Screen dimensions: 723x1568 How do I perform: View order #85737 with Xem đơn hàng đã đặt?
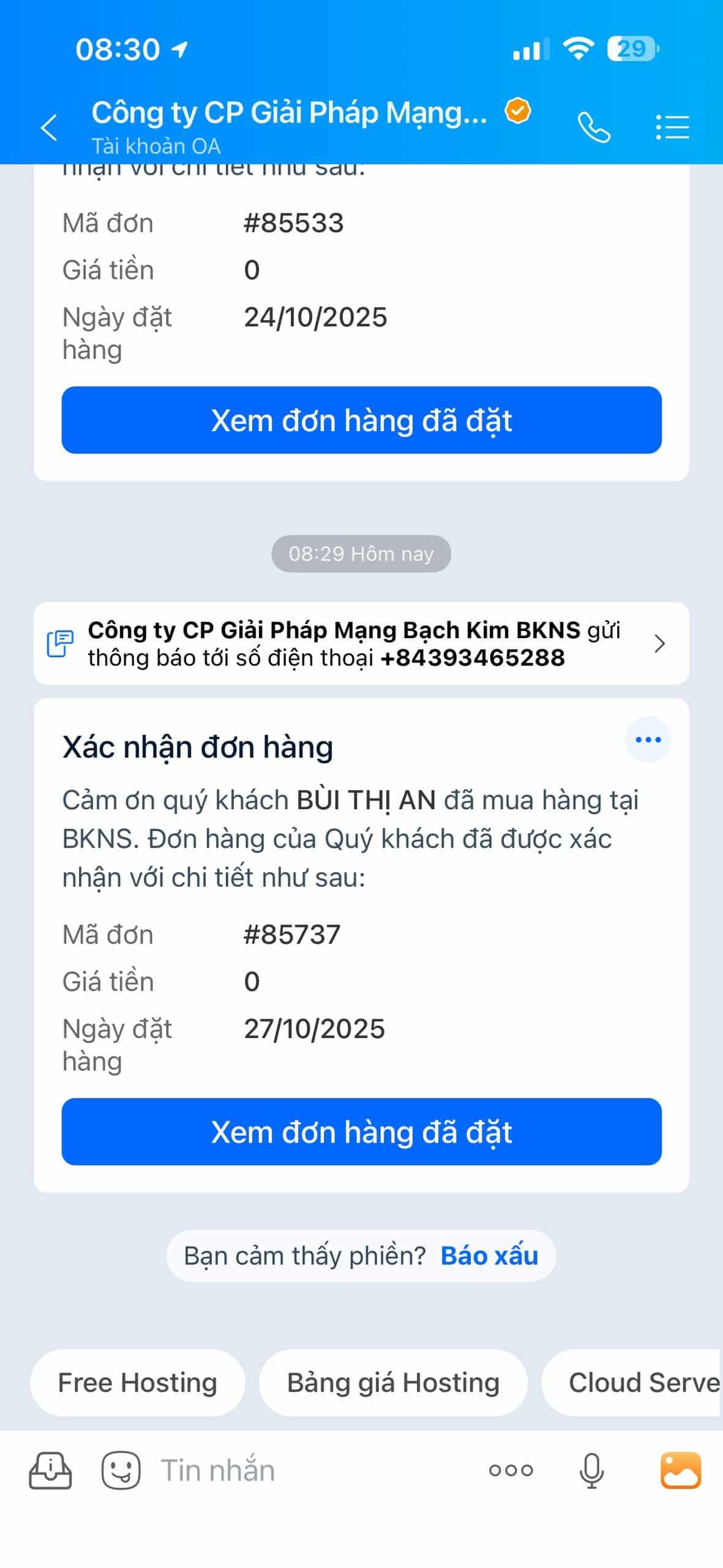[361, 1131]
